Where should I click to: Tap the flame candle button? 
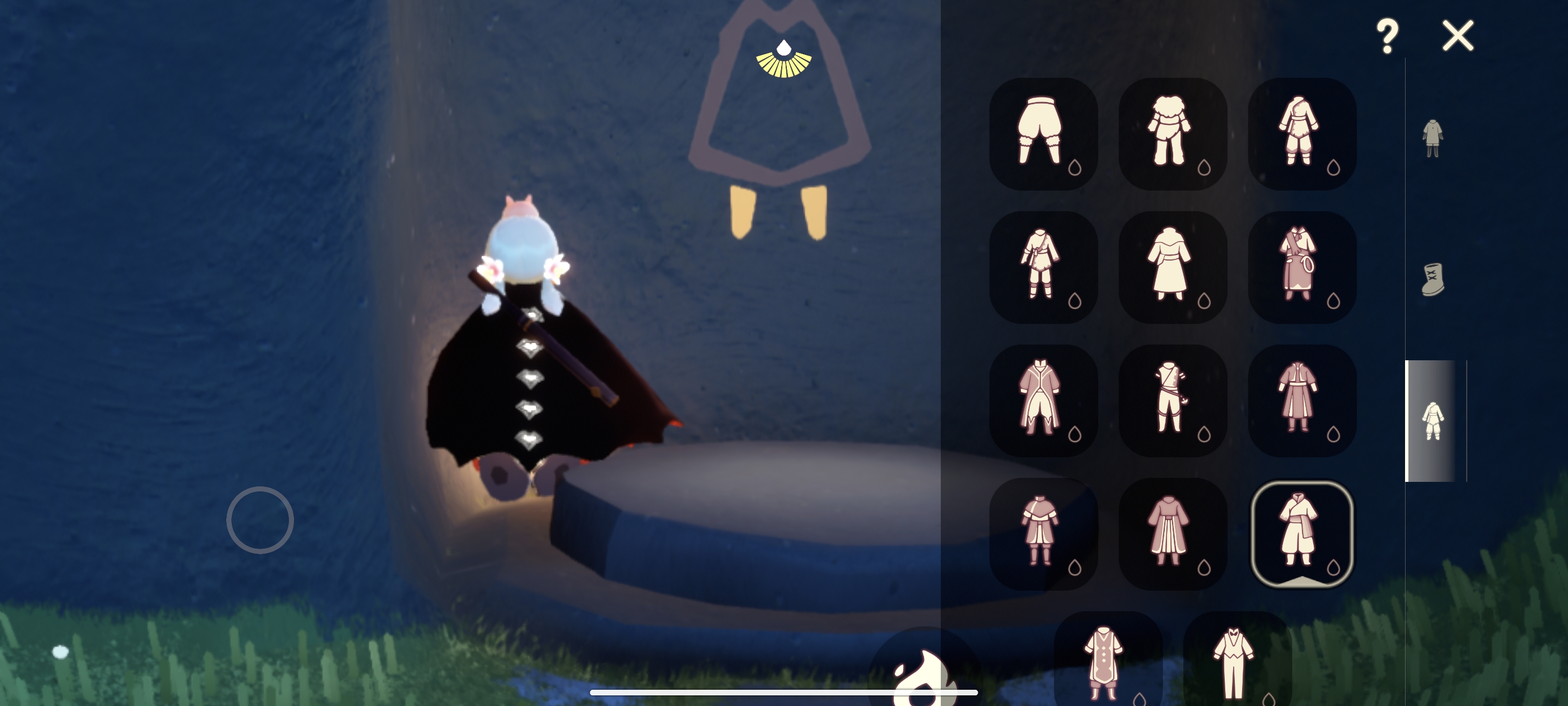point(922,676)
